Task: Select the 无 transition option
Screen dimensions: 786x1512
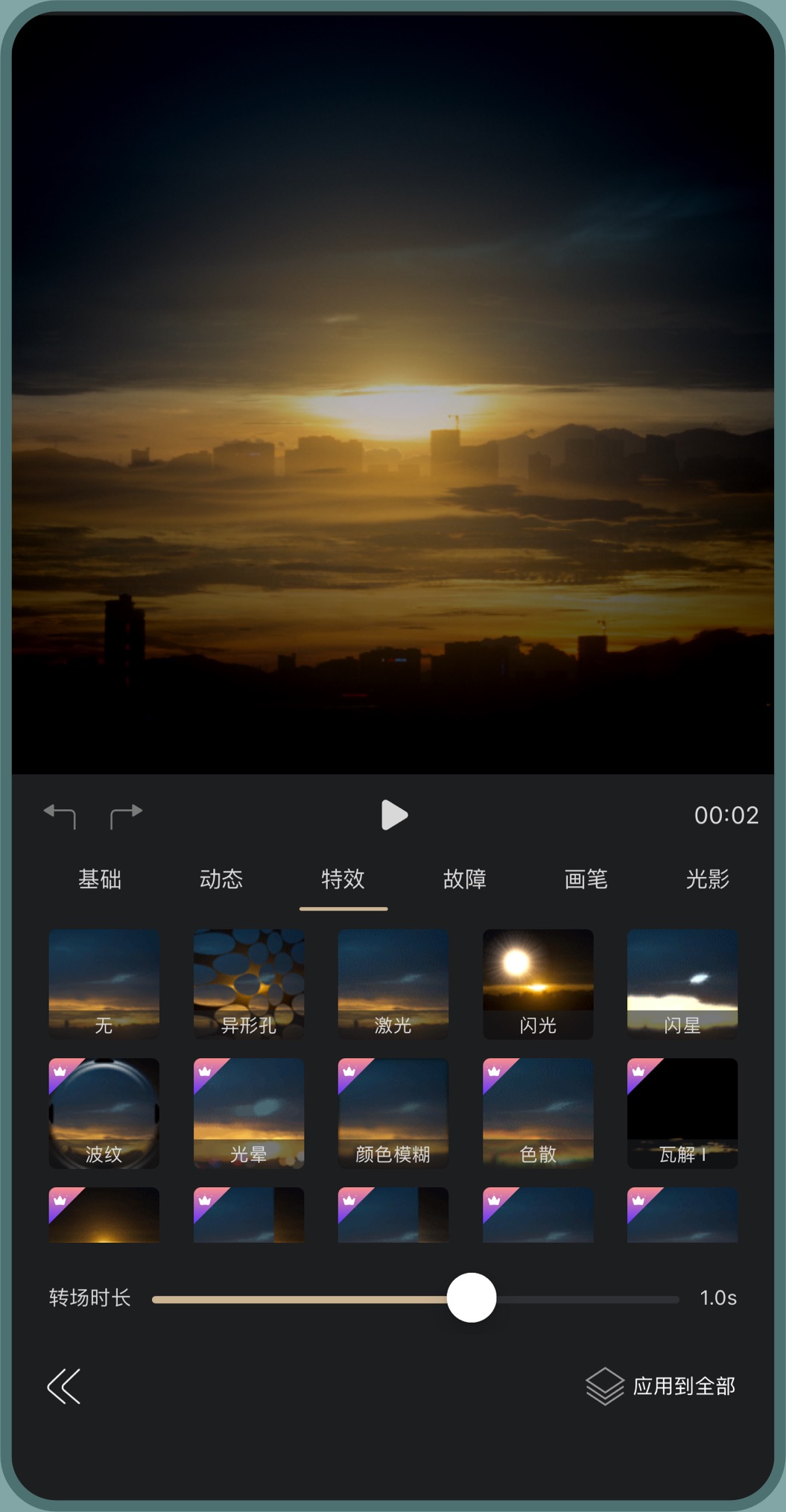Action: pyautogui.click(x=104, y=984)
